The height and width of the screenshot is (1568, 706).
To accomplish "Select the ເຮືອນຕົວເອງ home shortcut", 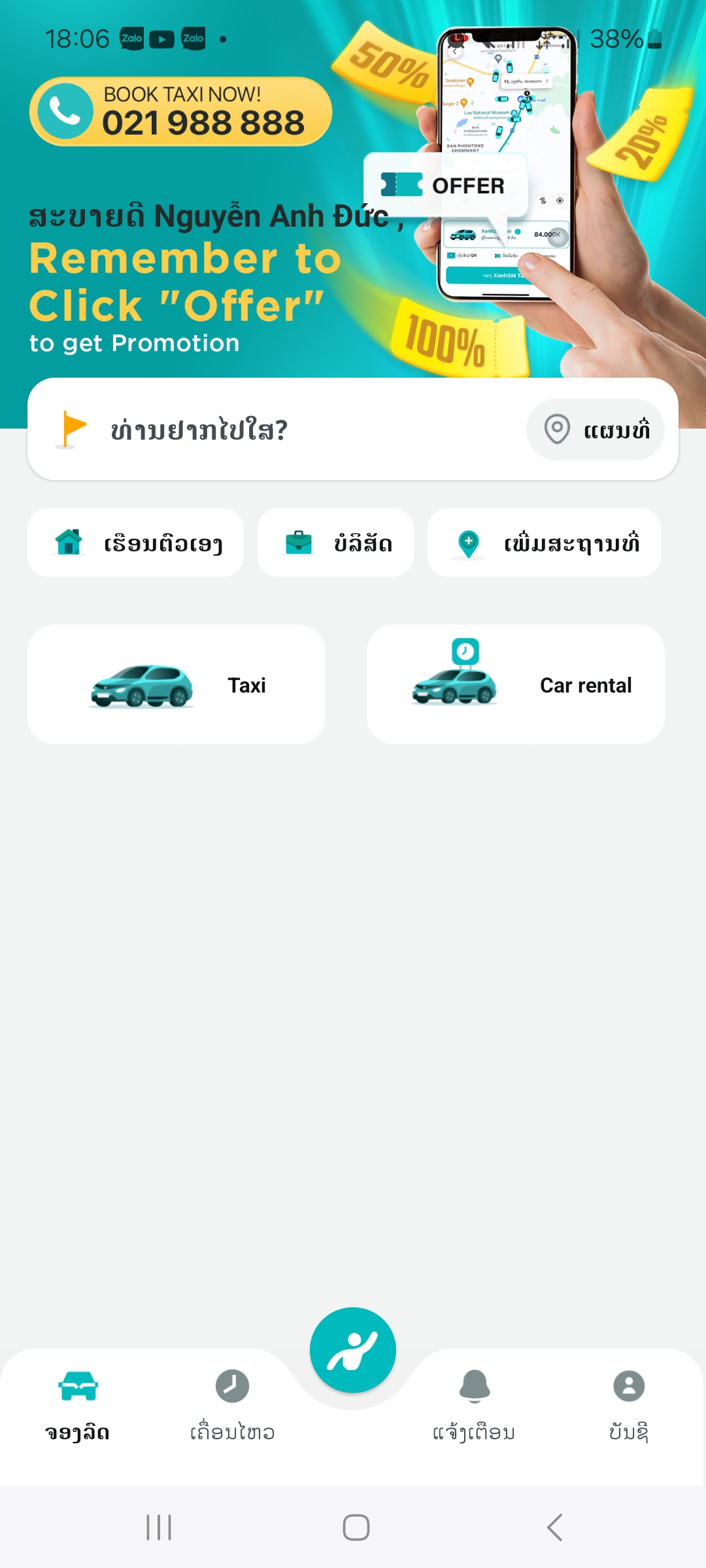I will [136, 543].
